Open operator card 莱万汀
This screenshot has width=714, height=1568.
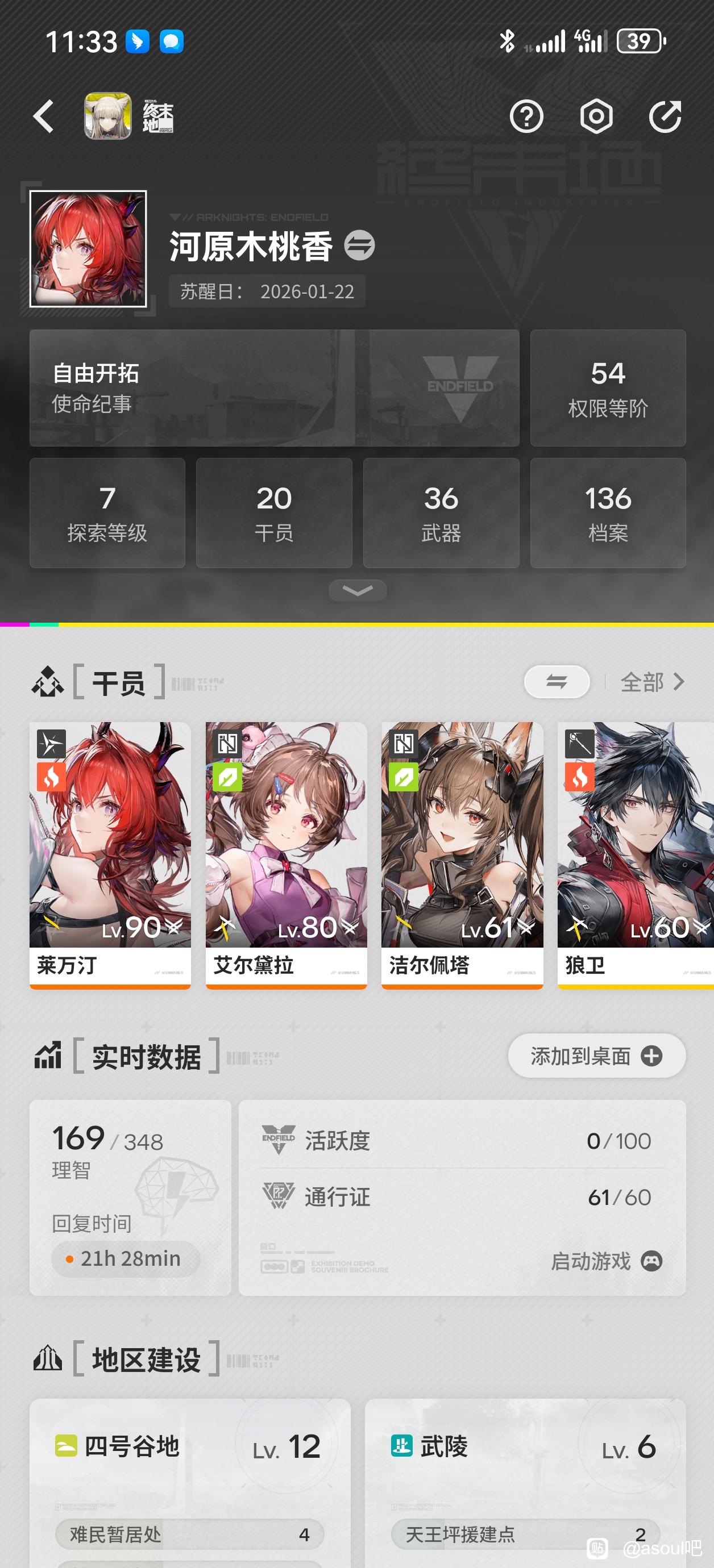110,854
